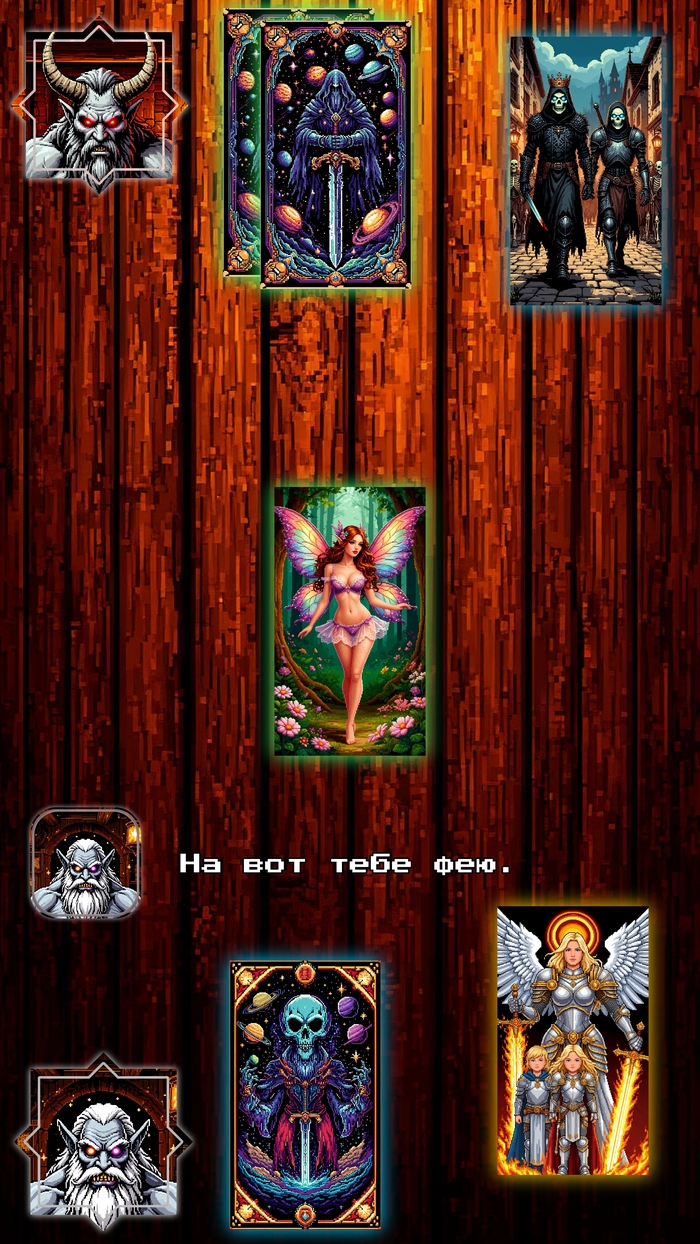Tap the bearded troll star-framed portrait
700x1244 pixels.
click(103, 1141)
